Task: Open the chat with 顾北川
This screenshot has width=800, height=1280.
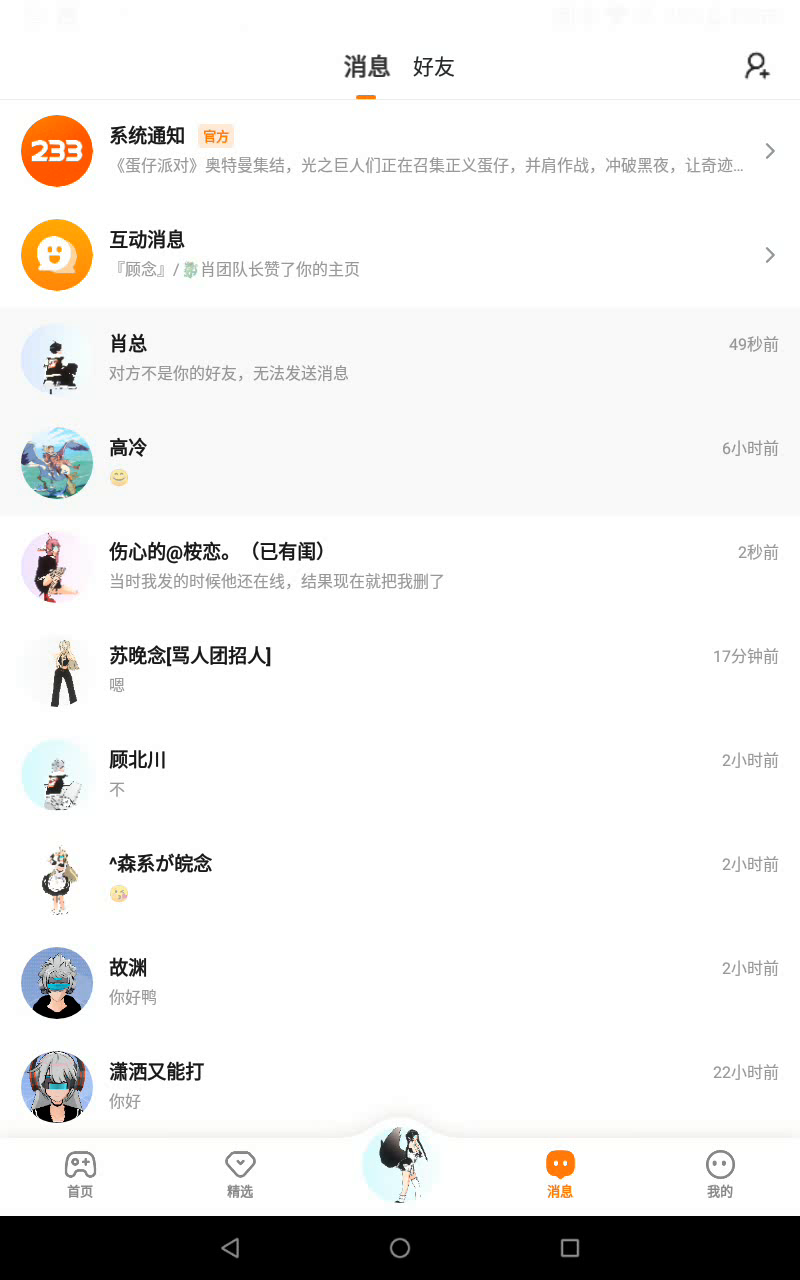Action: point(400,775)
